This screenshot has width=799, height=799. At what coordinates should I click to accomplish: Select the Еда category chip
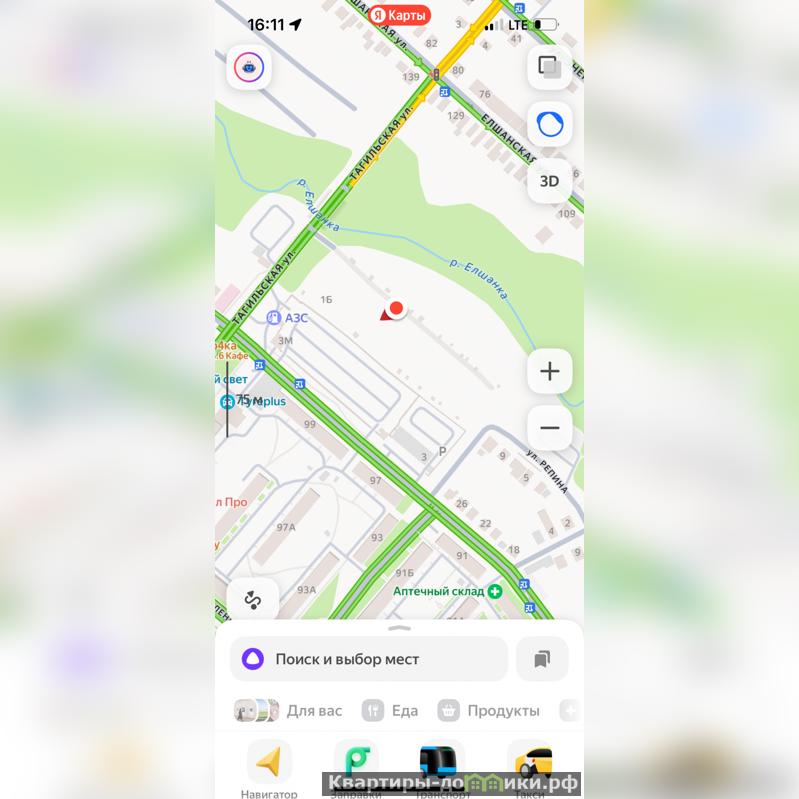391,711
